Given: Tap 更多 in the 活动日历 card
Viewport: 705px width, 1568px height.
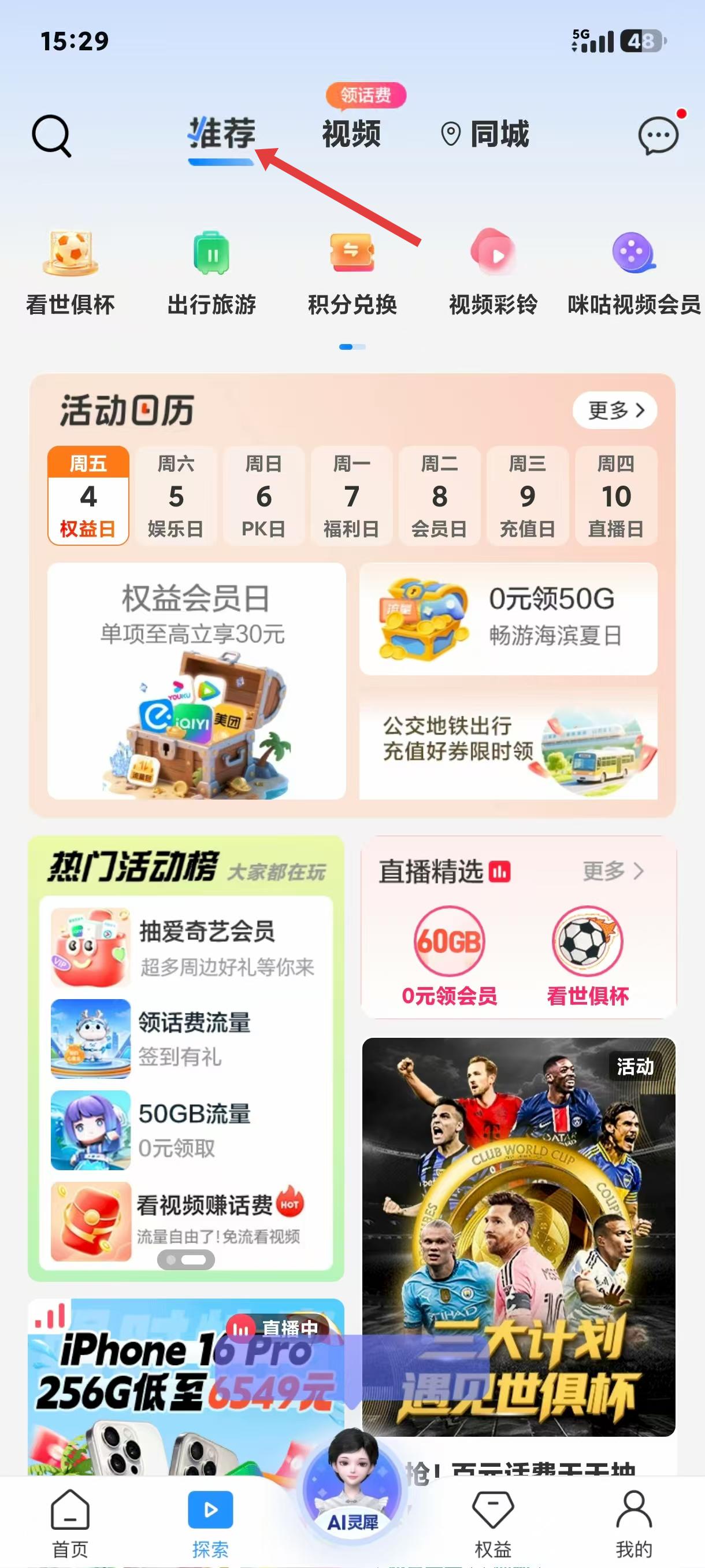Looking at the screenshot, I should coord(615,411).
